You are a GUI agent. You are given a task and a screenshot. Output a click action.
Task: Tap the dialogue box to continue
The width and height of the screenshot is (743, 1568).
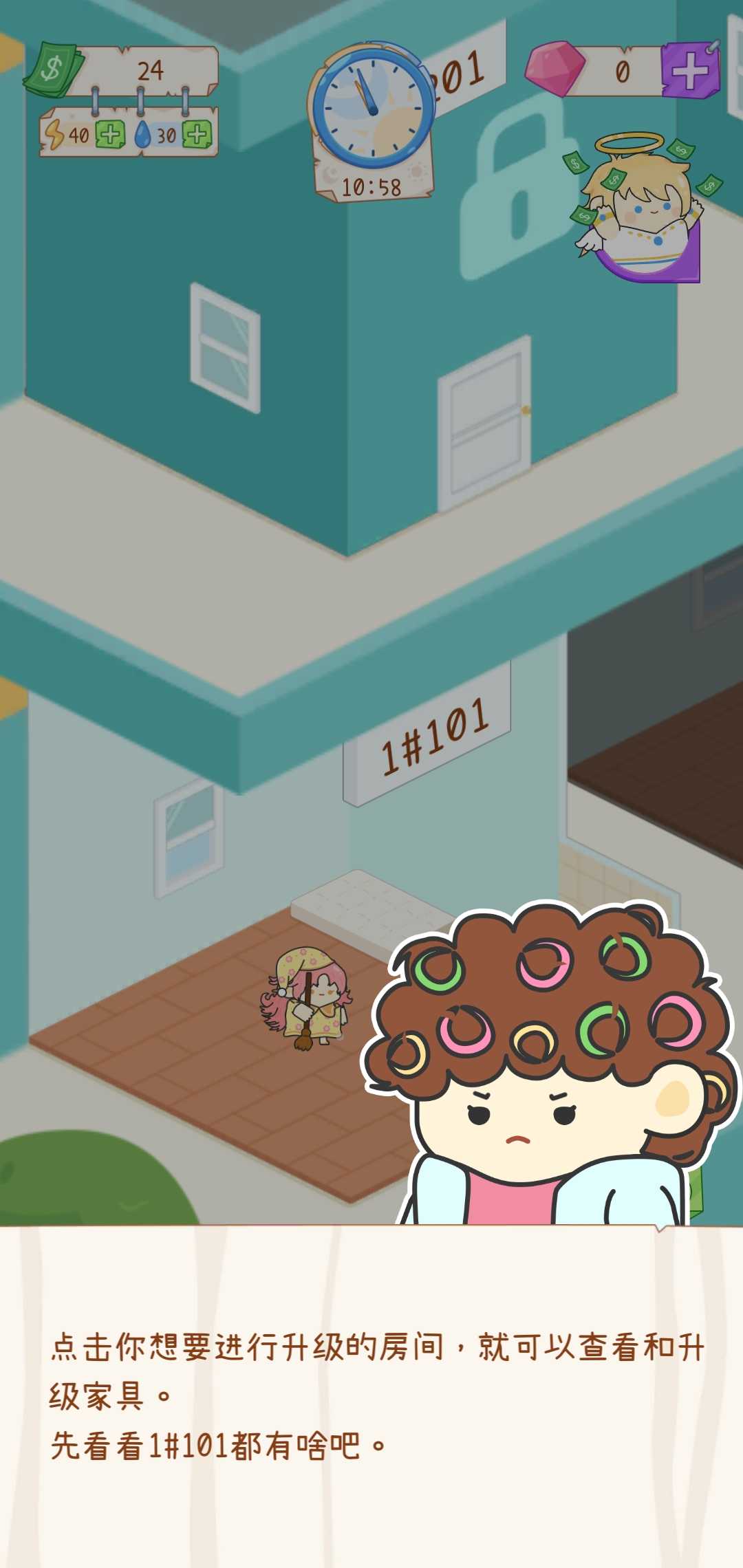[371, 1396]
